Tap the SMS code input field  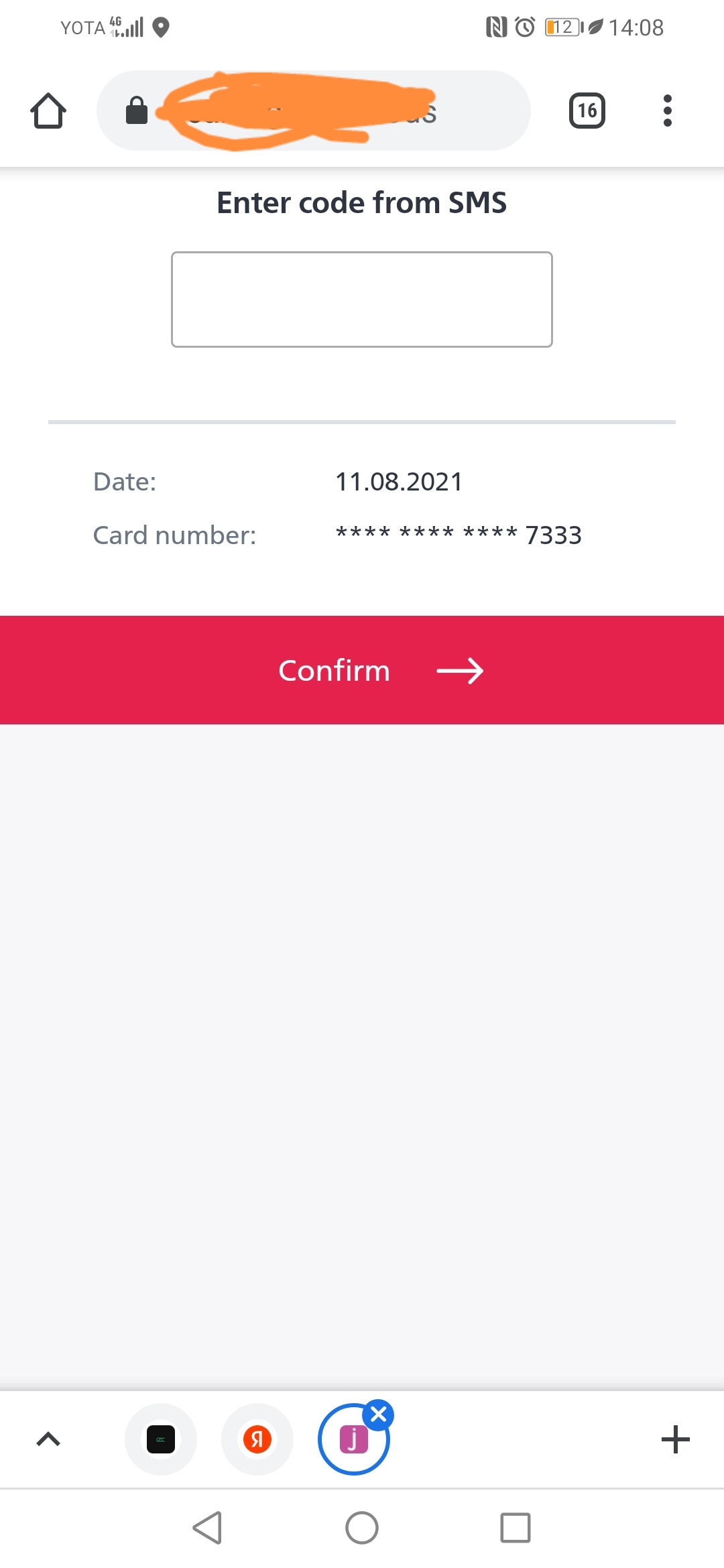coord(362,300)
